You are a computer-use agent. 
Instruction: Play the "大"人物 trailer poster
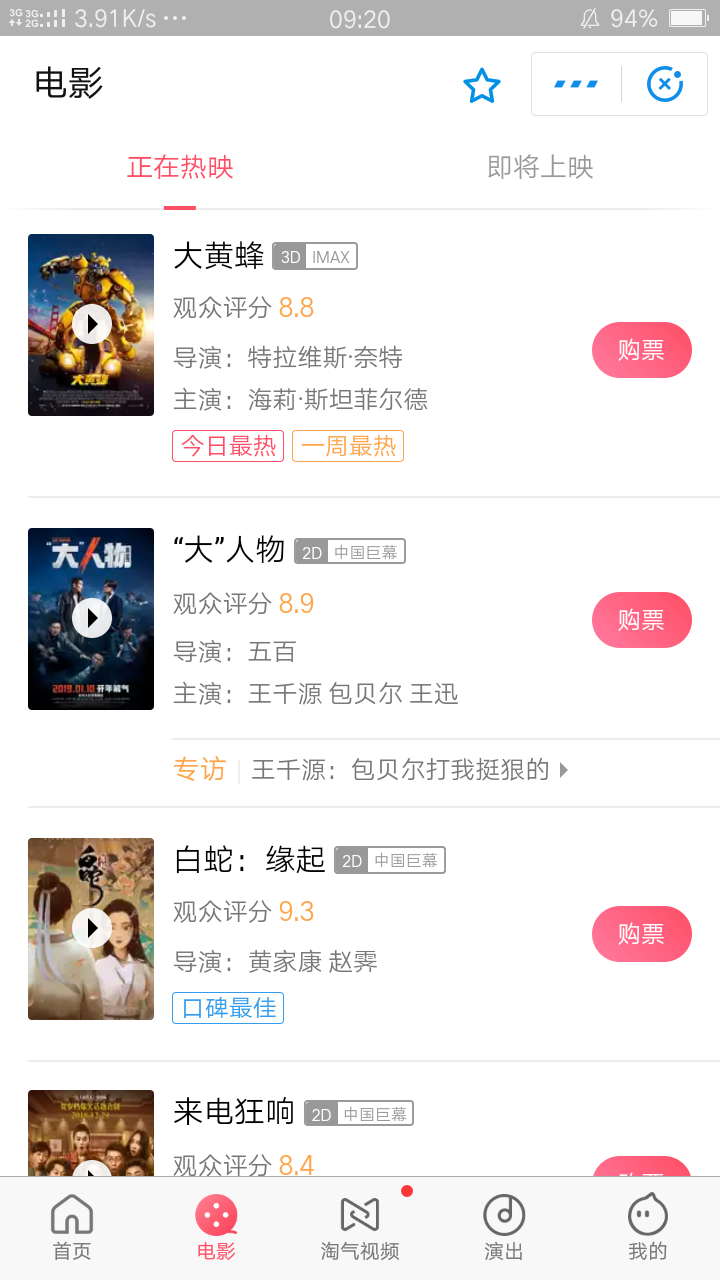point(91,619)
